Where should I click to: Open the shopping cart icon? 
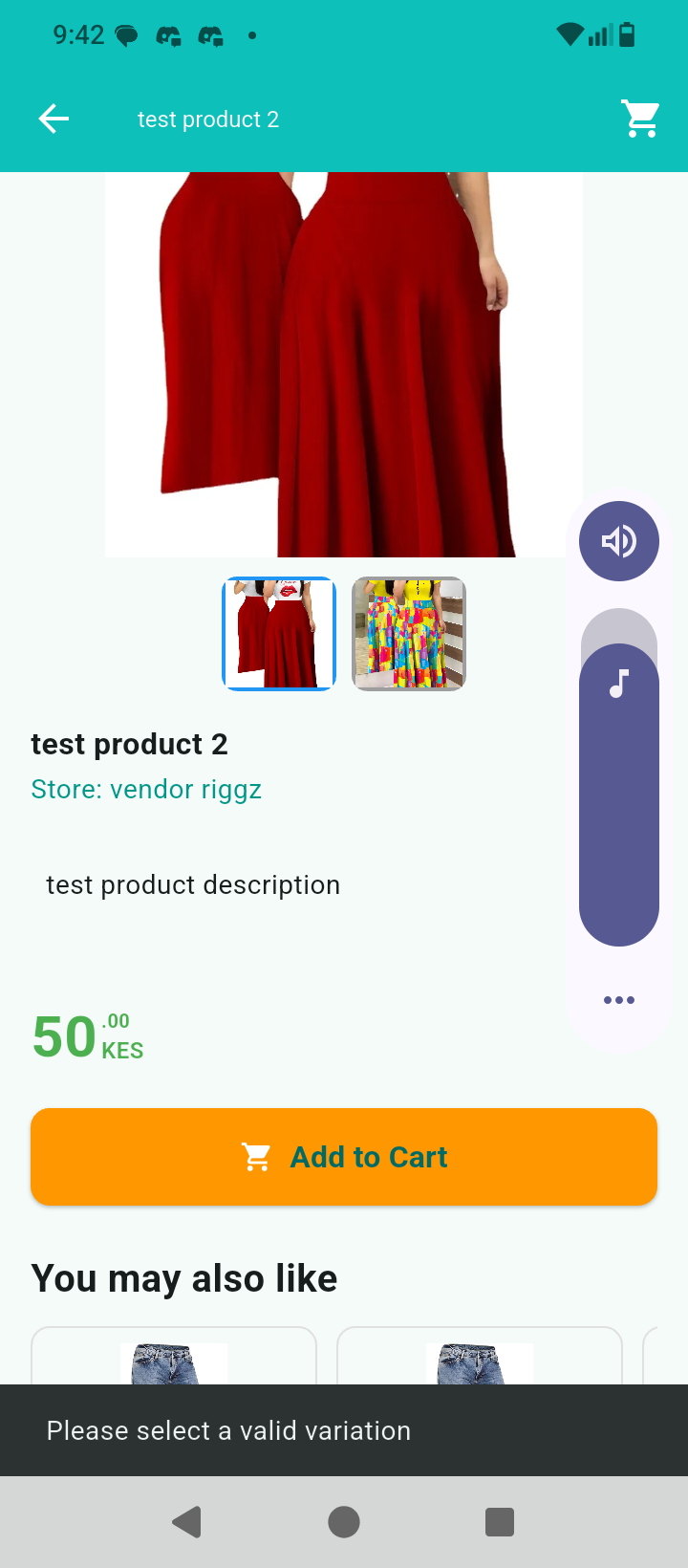pos(641,120)
